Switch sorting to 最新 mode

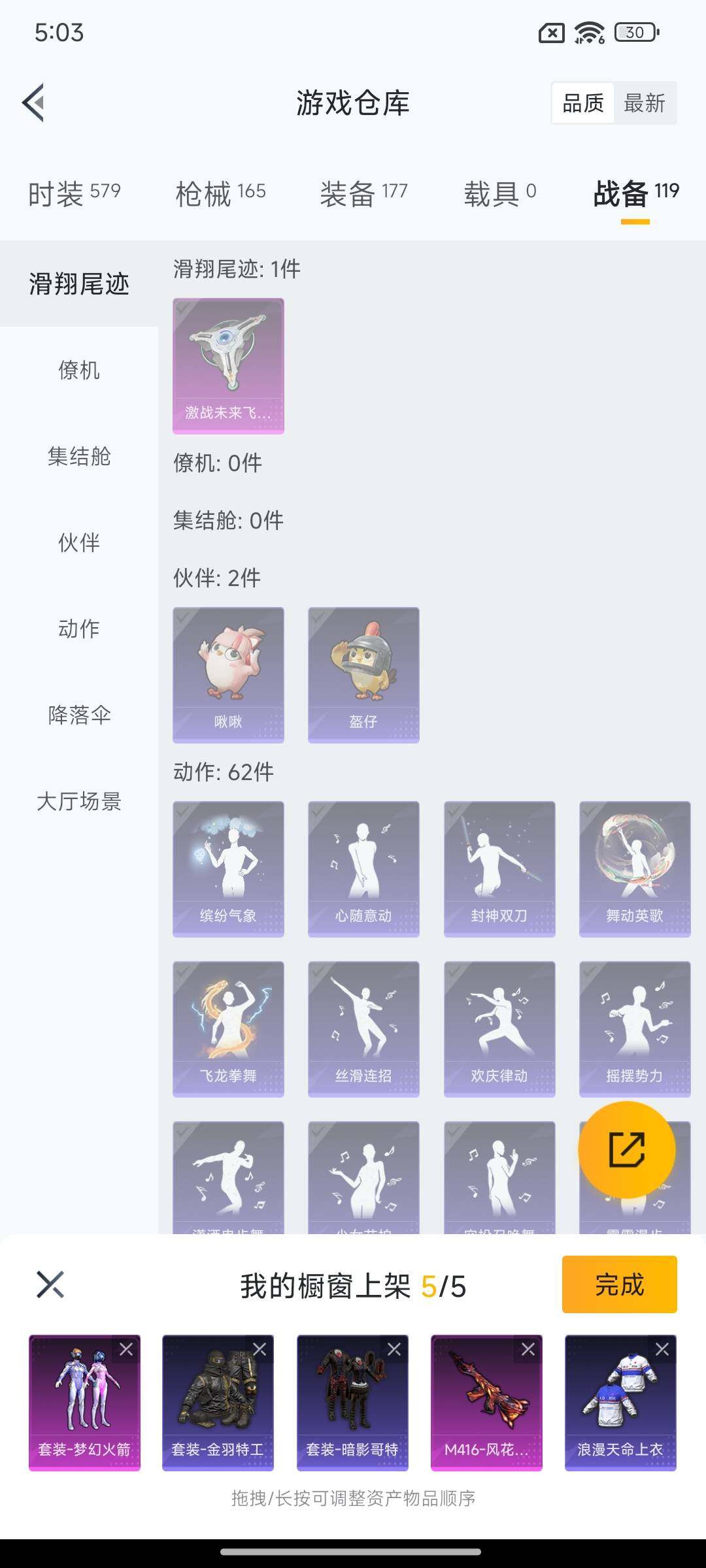[645, 103]
